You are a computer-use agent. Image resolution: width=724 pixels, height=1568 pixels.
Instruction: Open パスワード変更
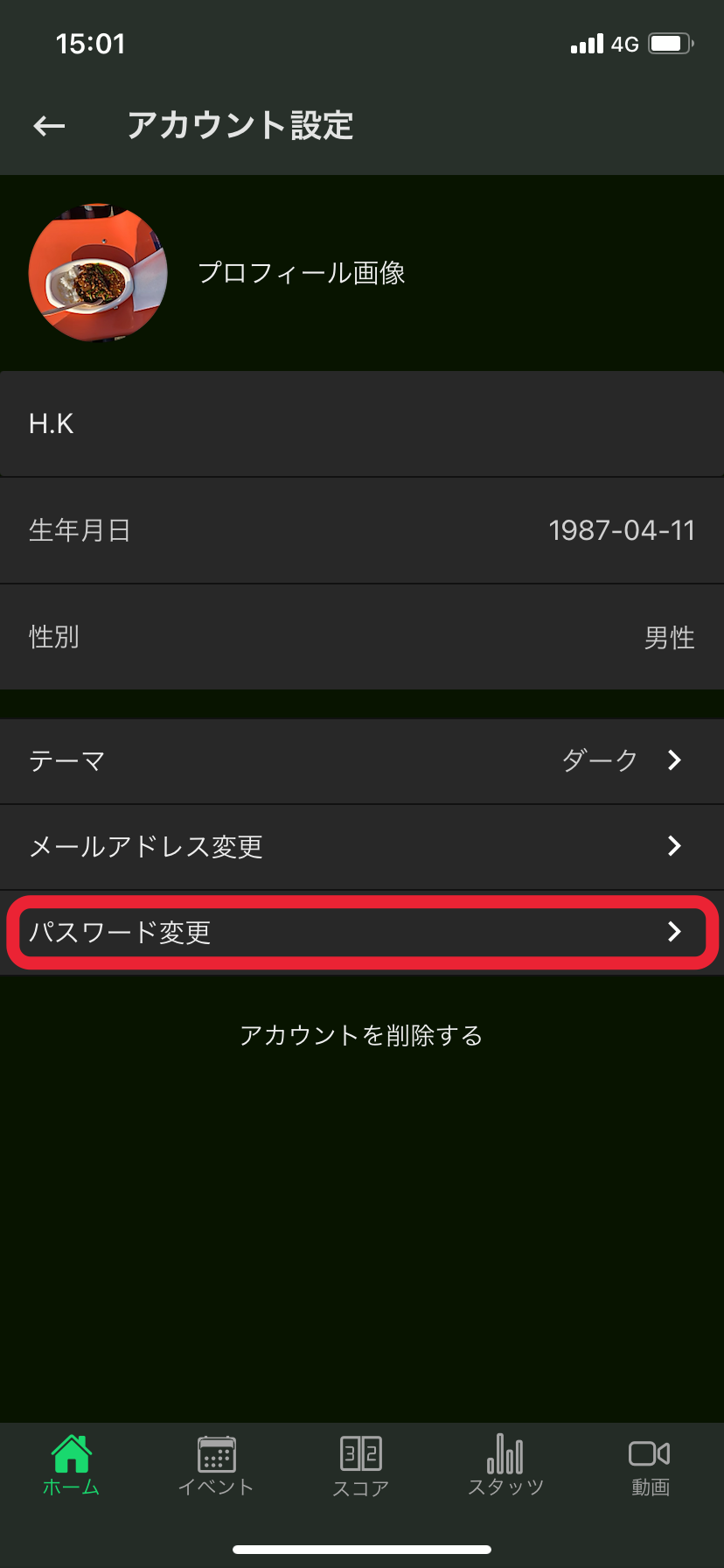coord(362,932)
